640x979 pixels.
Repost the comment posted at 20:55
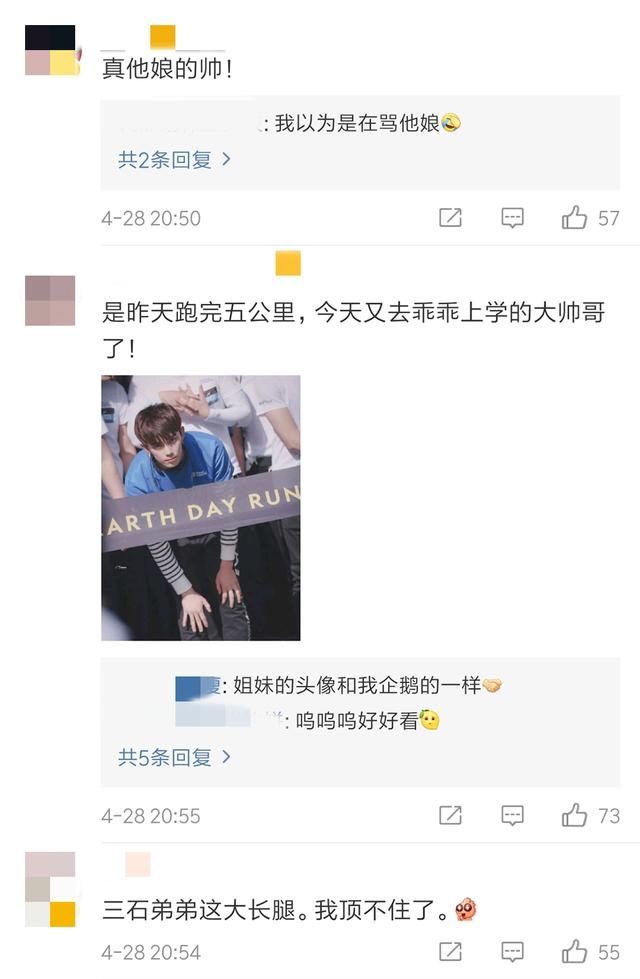pos(451,816)
